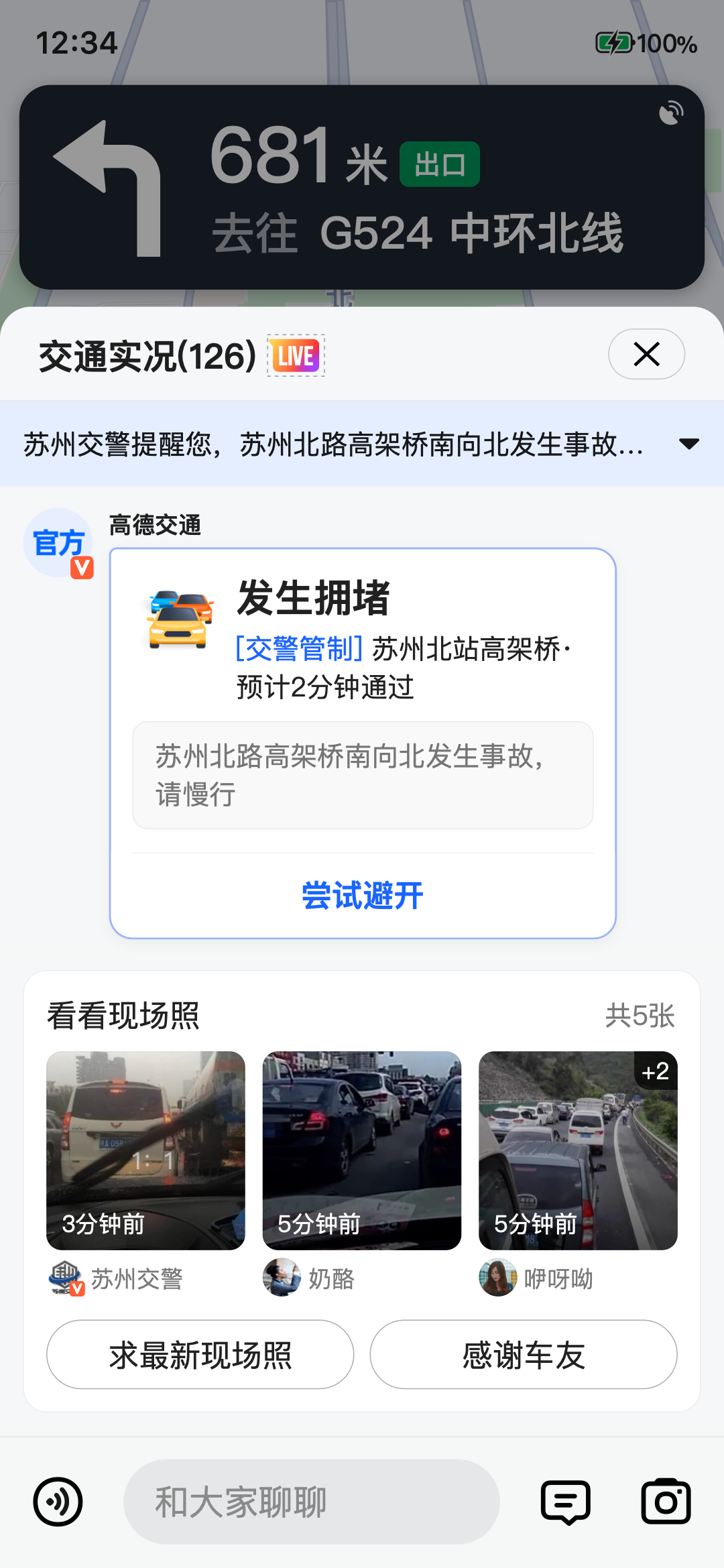The width and height of the screenshot is (724, 1568).
Task: Tap 尝试避开 to avoid congestion
Action: 362,896
